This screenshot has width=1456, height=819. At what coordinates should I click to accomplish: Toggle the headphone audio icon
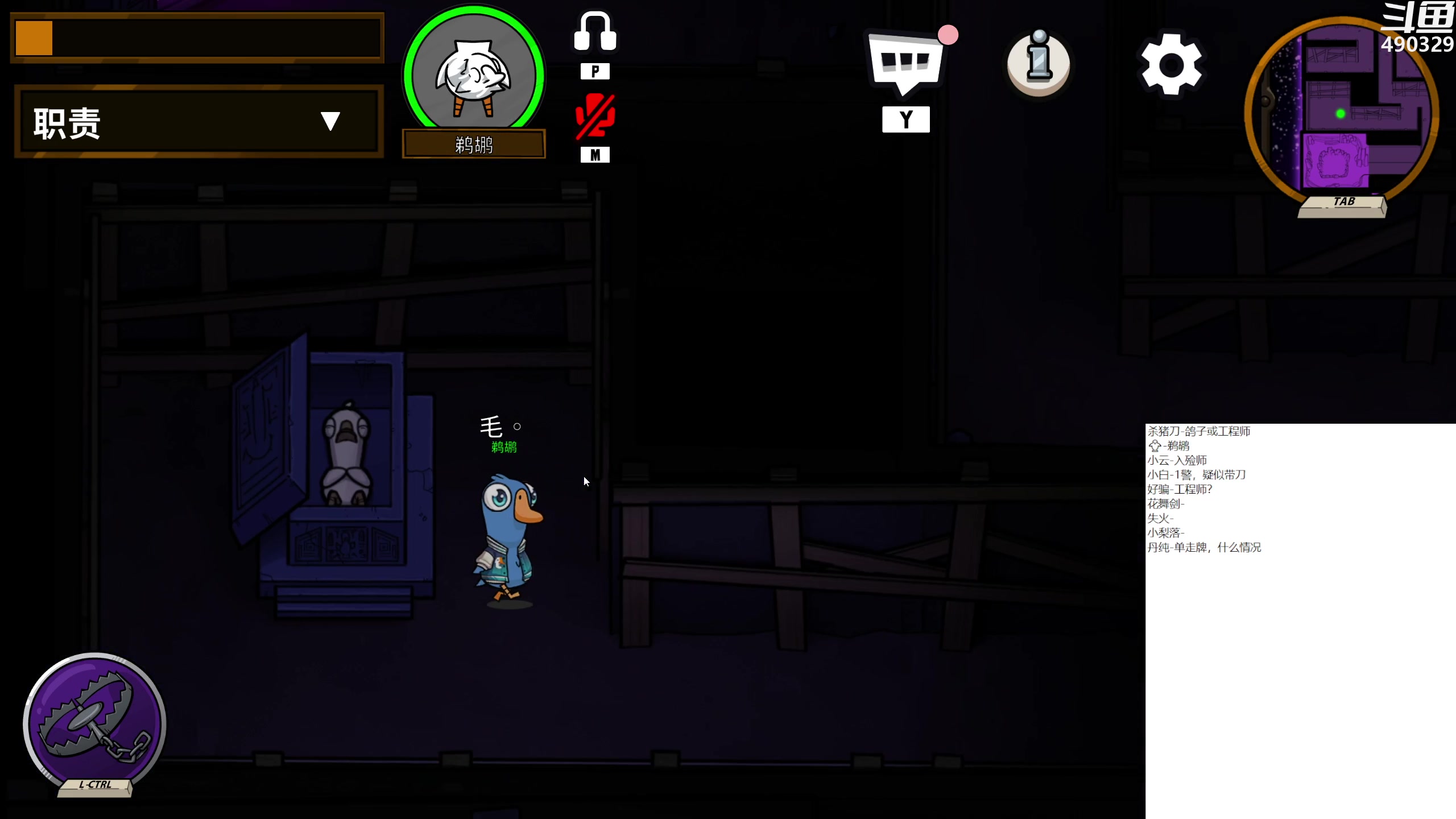pyautogui.click(x=595, y=32)
